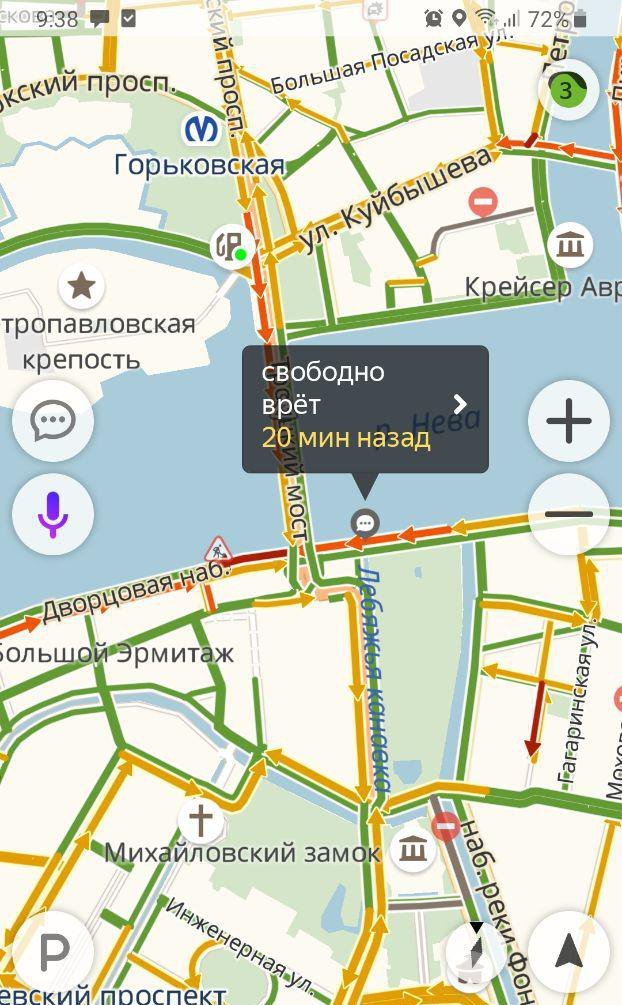Open the church marker near Михайловский замок
The width and height of the screenshot is (622, 1005).
pyautogui.click(x=201, y=820)
